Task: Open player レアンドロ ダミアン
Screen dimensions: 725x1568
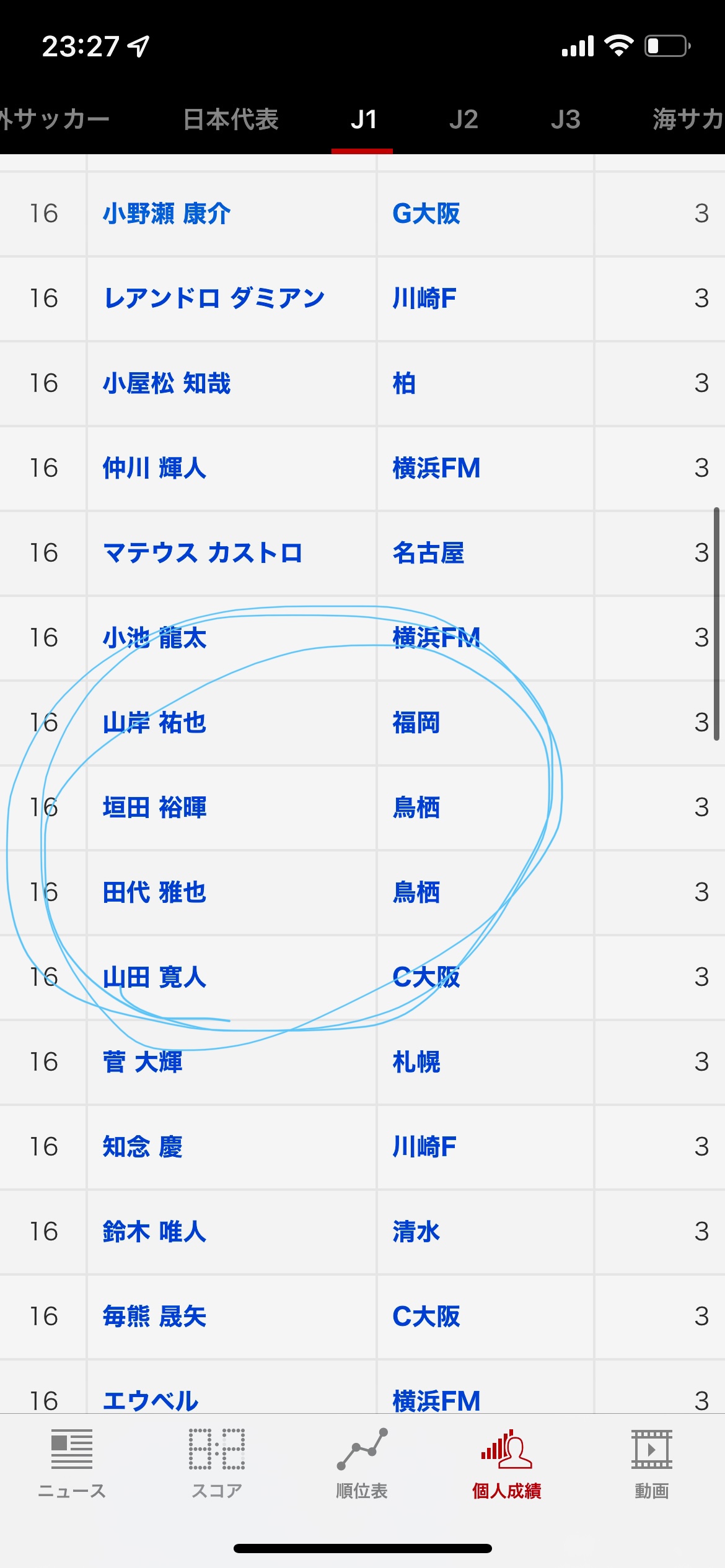Action: 214,298
